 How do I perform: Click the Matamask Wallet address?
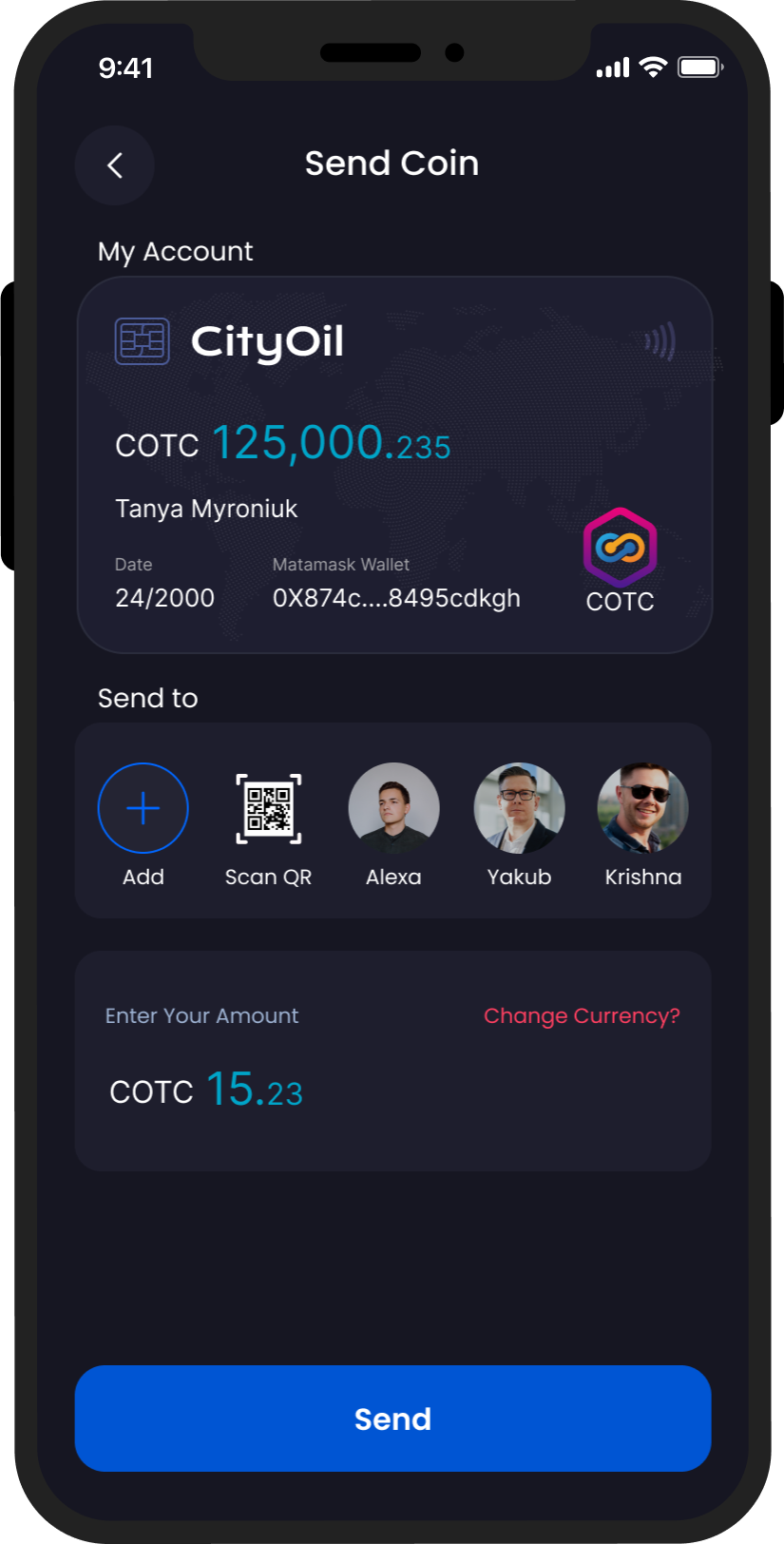point(396,598)
